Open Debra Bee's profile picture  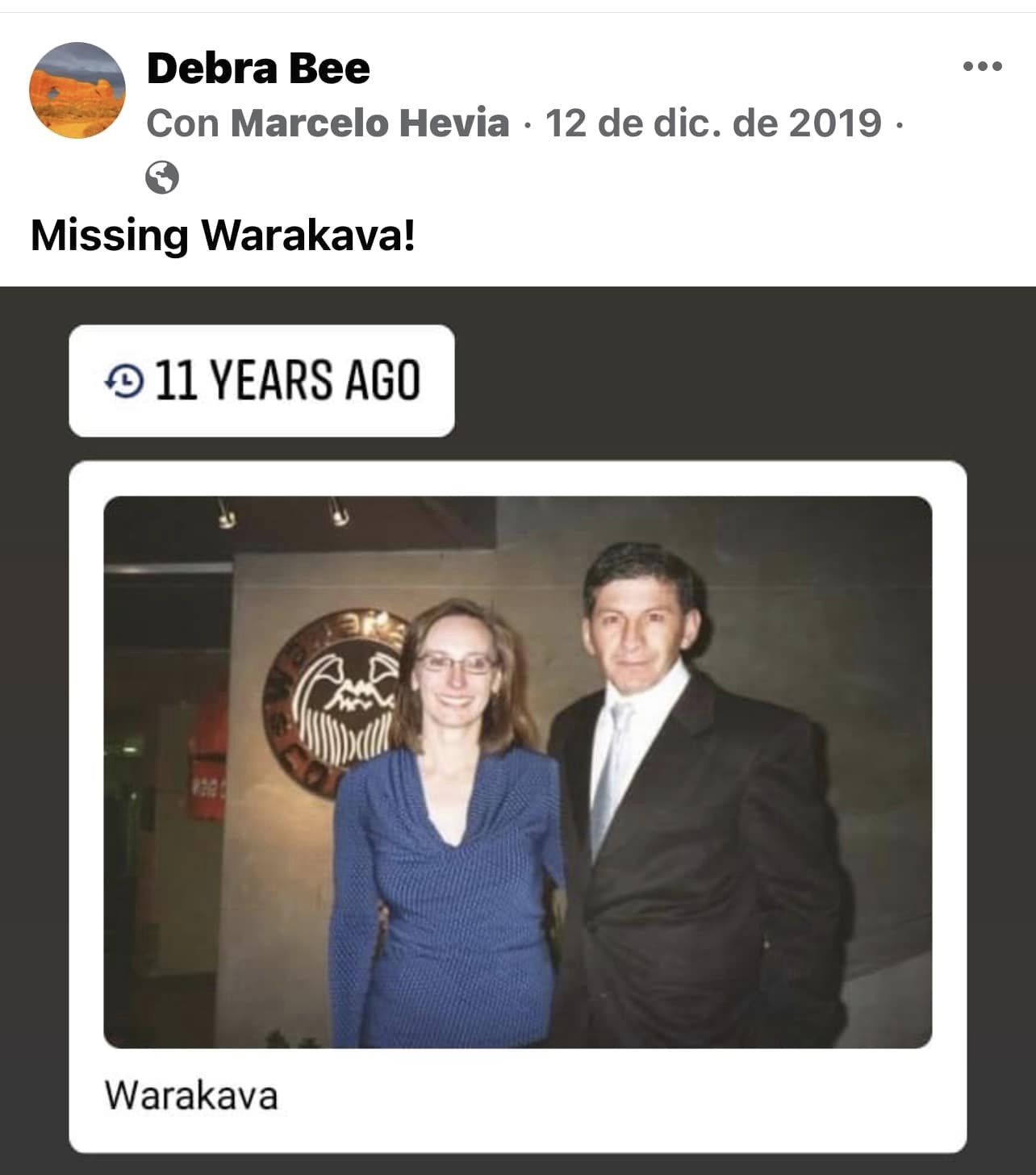77,90
